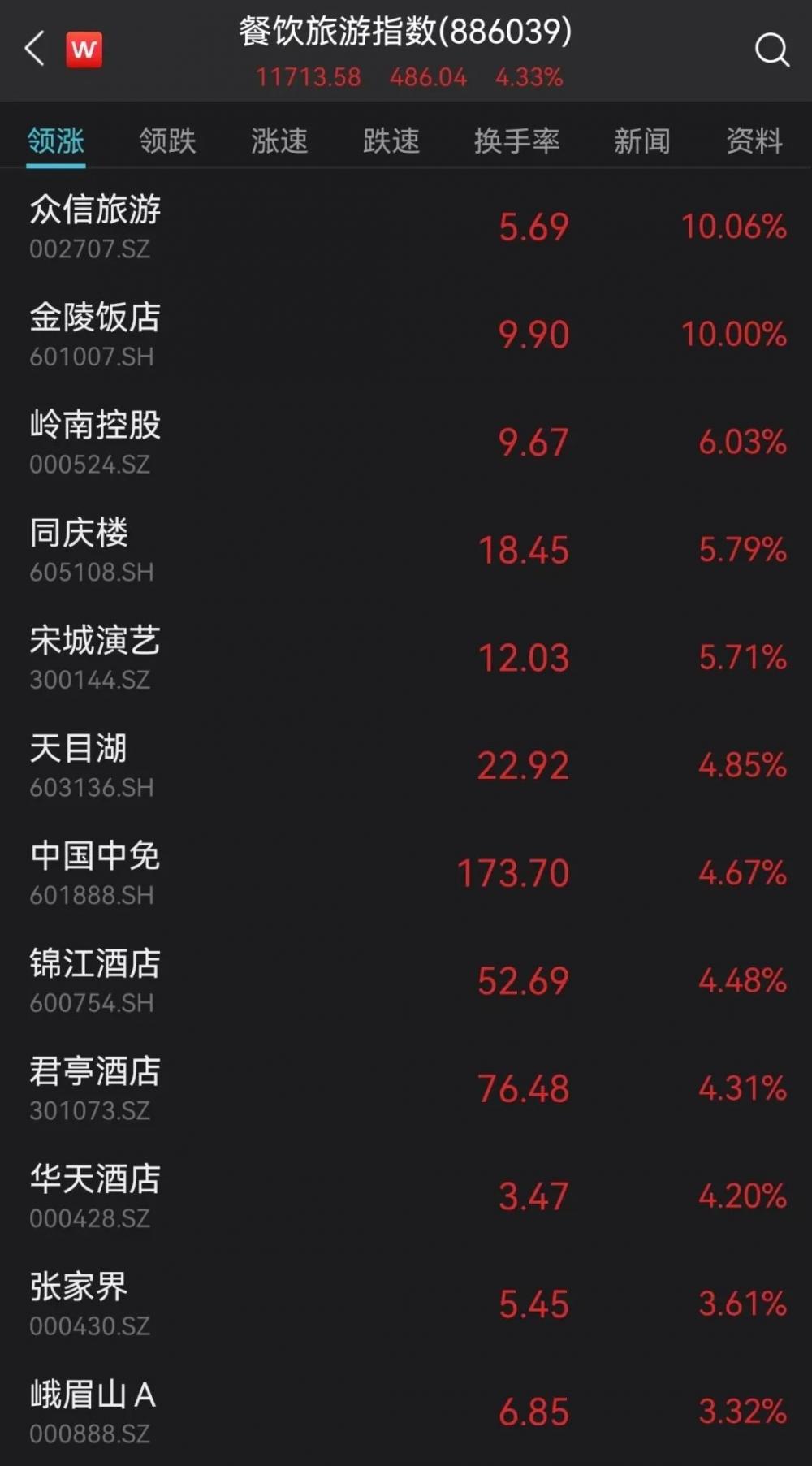Switch to the 涨速 tab
This screenshot has width=812, height=1466.
(279, 141)
